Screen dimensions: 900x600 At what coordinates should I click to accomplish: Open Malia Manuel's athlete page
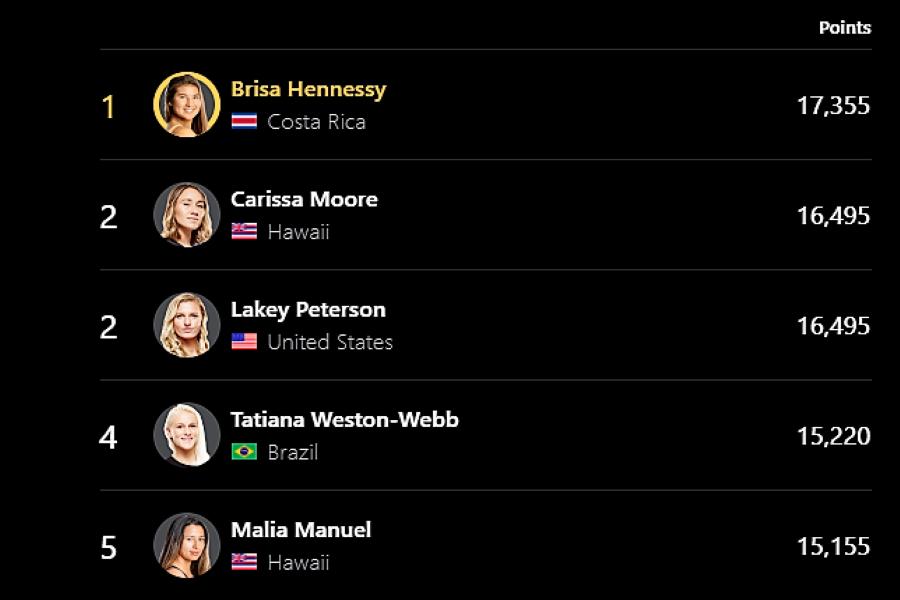300,530
